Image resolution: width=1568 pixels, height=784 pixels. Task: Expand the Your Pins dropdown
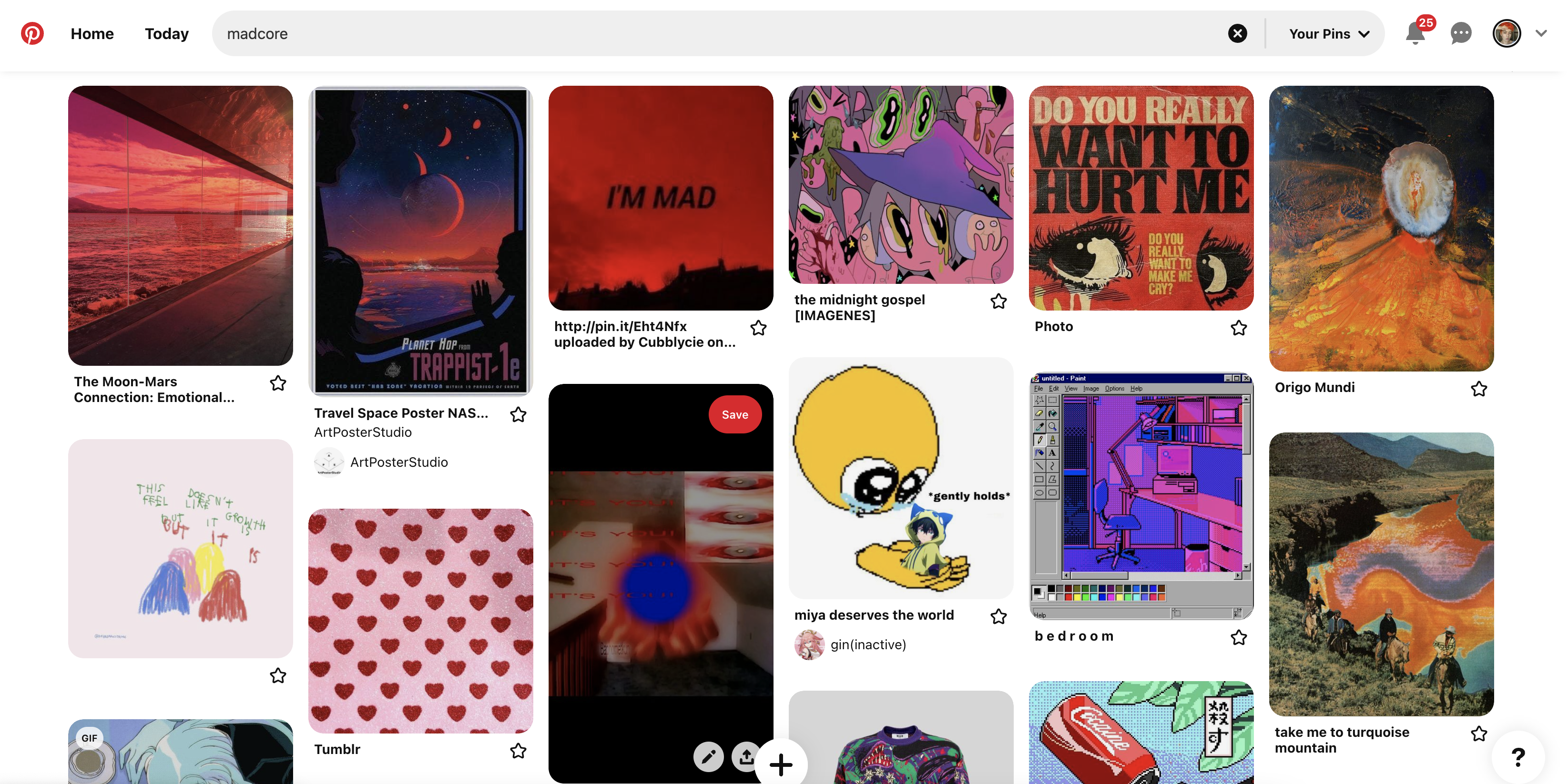pos(1329,33)
